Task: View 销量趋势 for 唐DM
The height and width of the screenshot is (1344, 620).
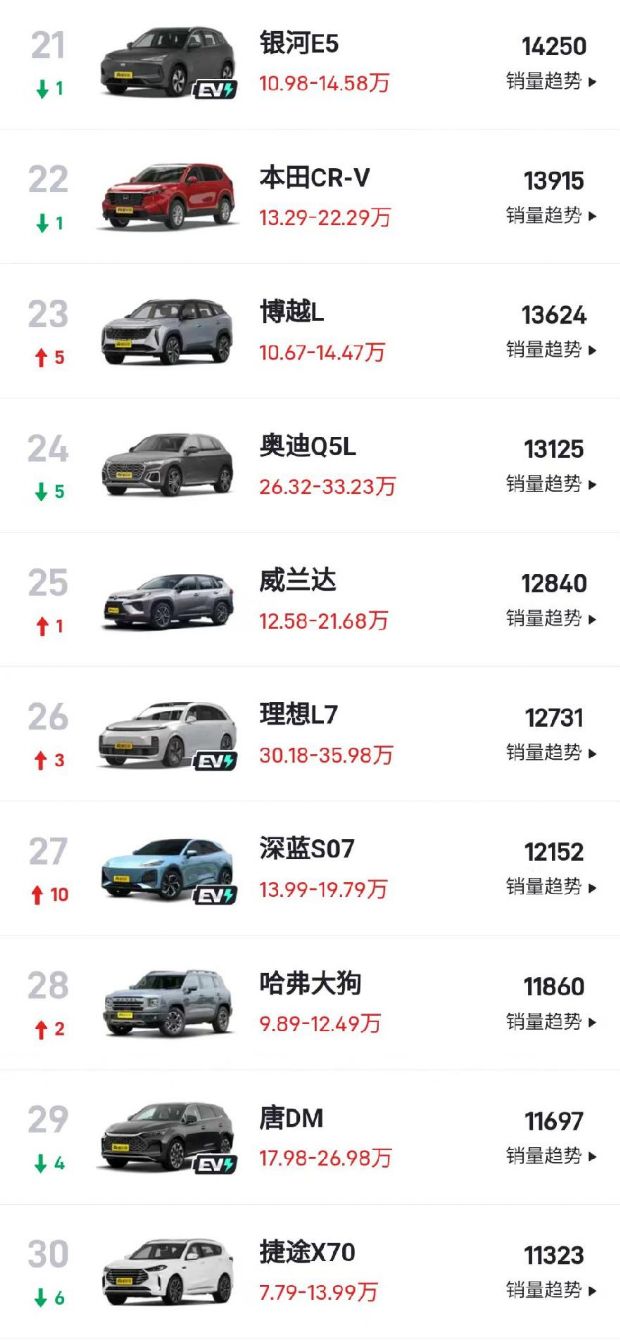Action: point(550,1155)
